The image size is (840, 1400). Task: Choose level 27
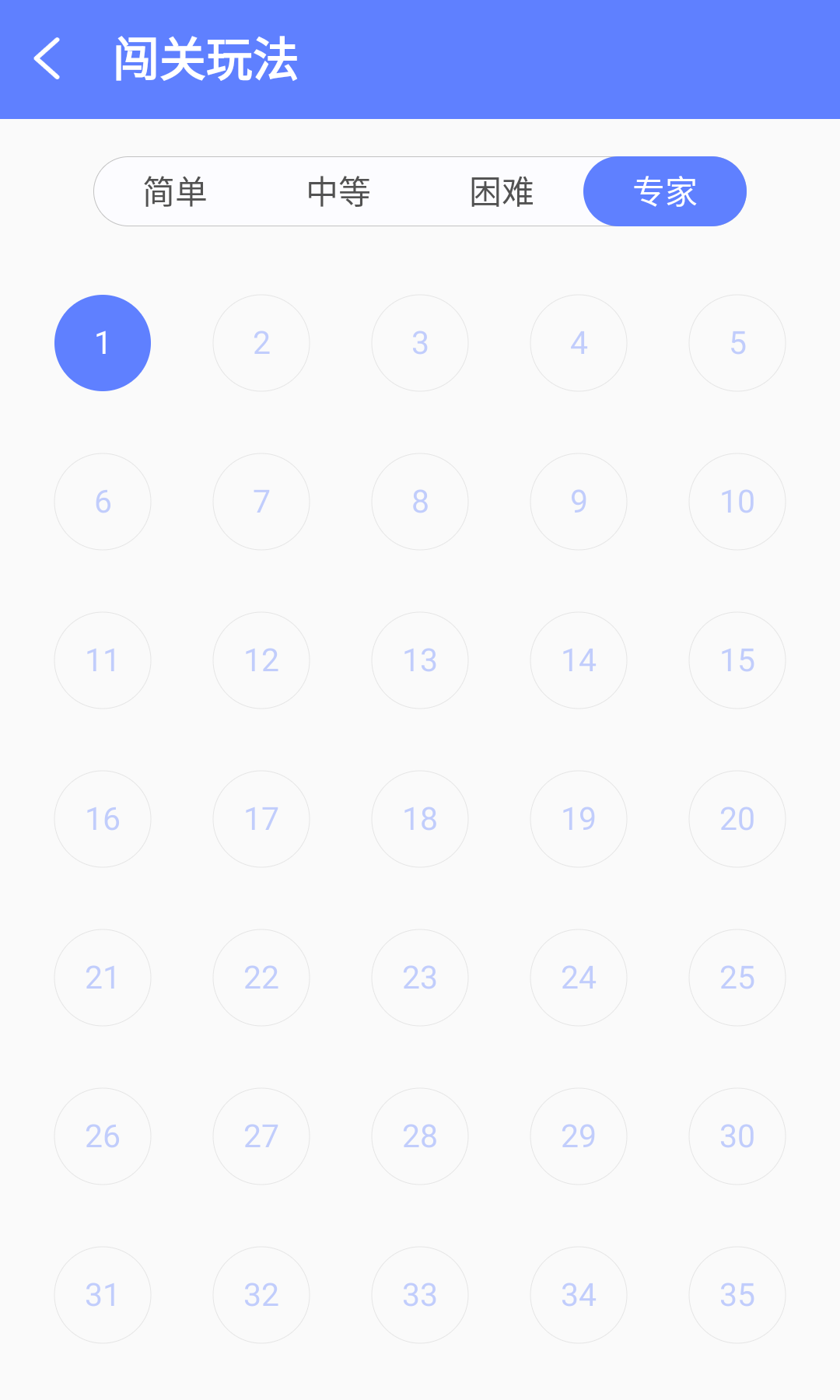coord(261,1136)
